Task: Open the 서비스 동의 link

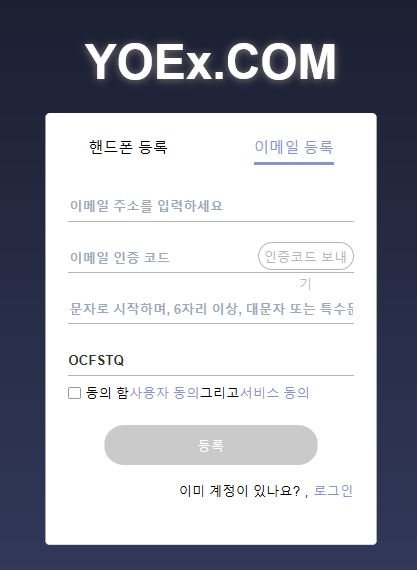Action: [274, 393]
